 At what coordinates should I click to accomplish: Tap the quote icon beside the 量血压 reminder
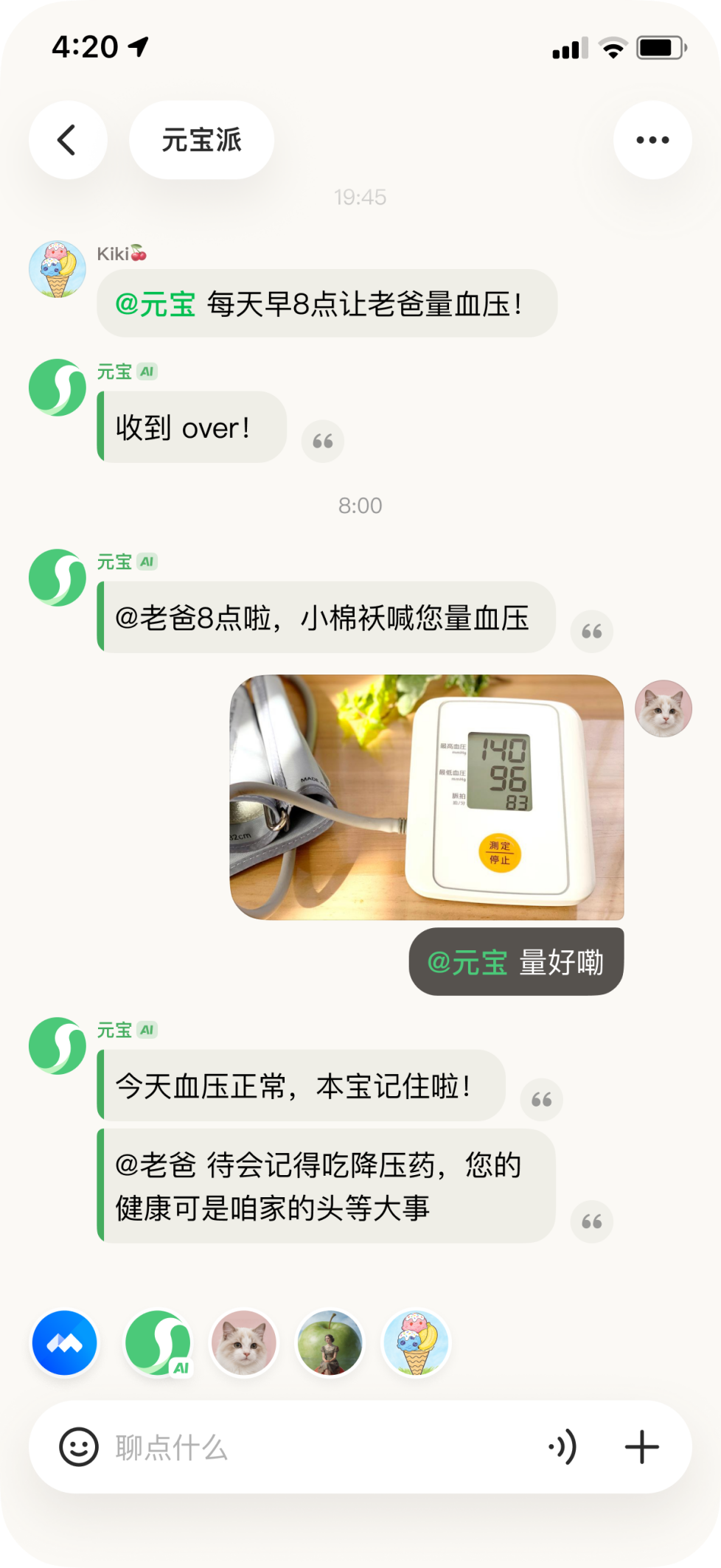click(592, 631)
